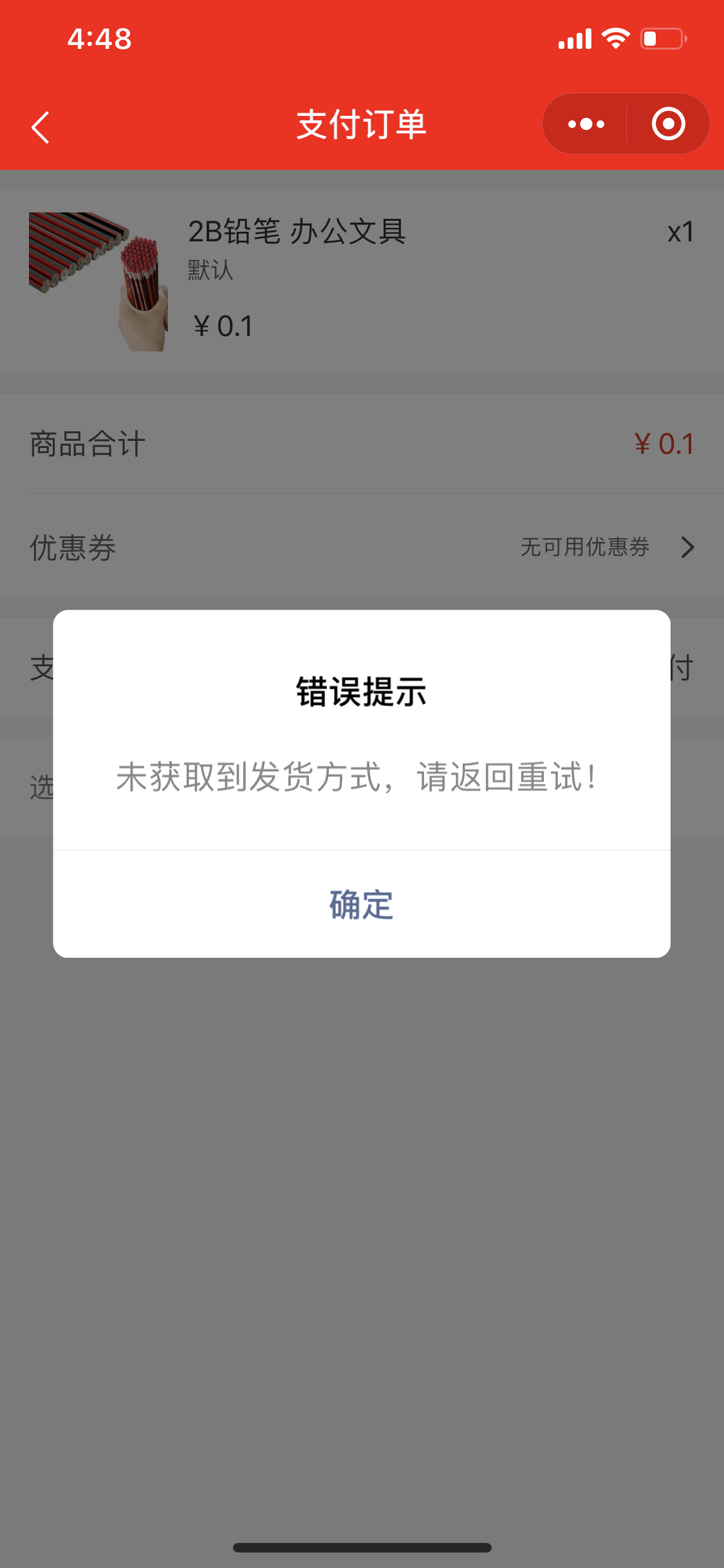The height and width of the screenshot is (1568, 724).
Task: Open the 优惠券 coupon row
Action: tap(362, 547)
